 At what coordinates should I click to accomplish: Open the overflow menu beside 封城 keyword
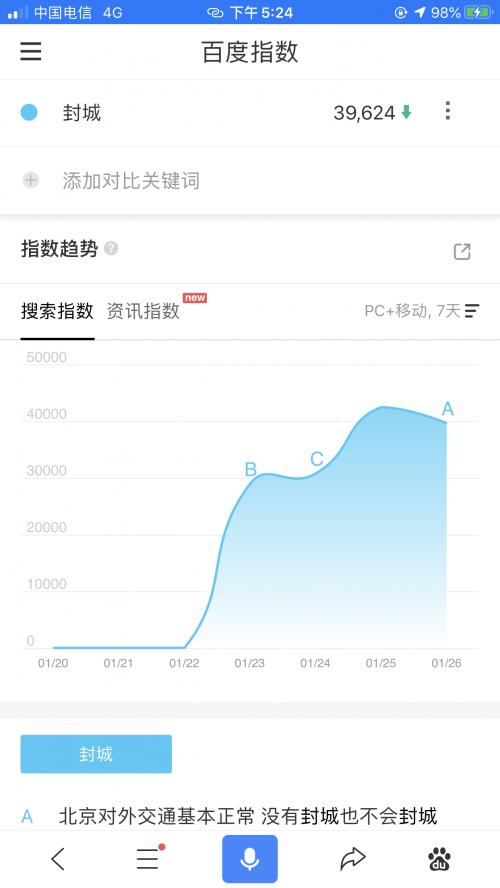coord(447,111)
